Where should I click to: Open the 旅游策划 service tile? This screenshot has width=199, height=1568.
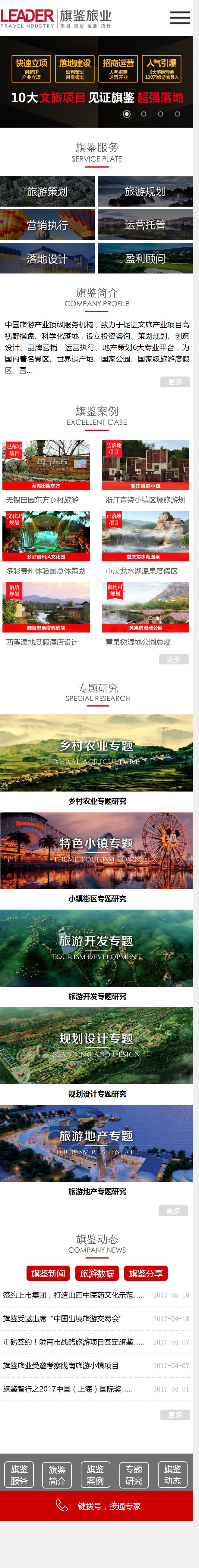47,192
